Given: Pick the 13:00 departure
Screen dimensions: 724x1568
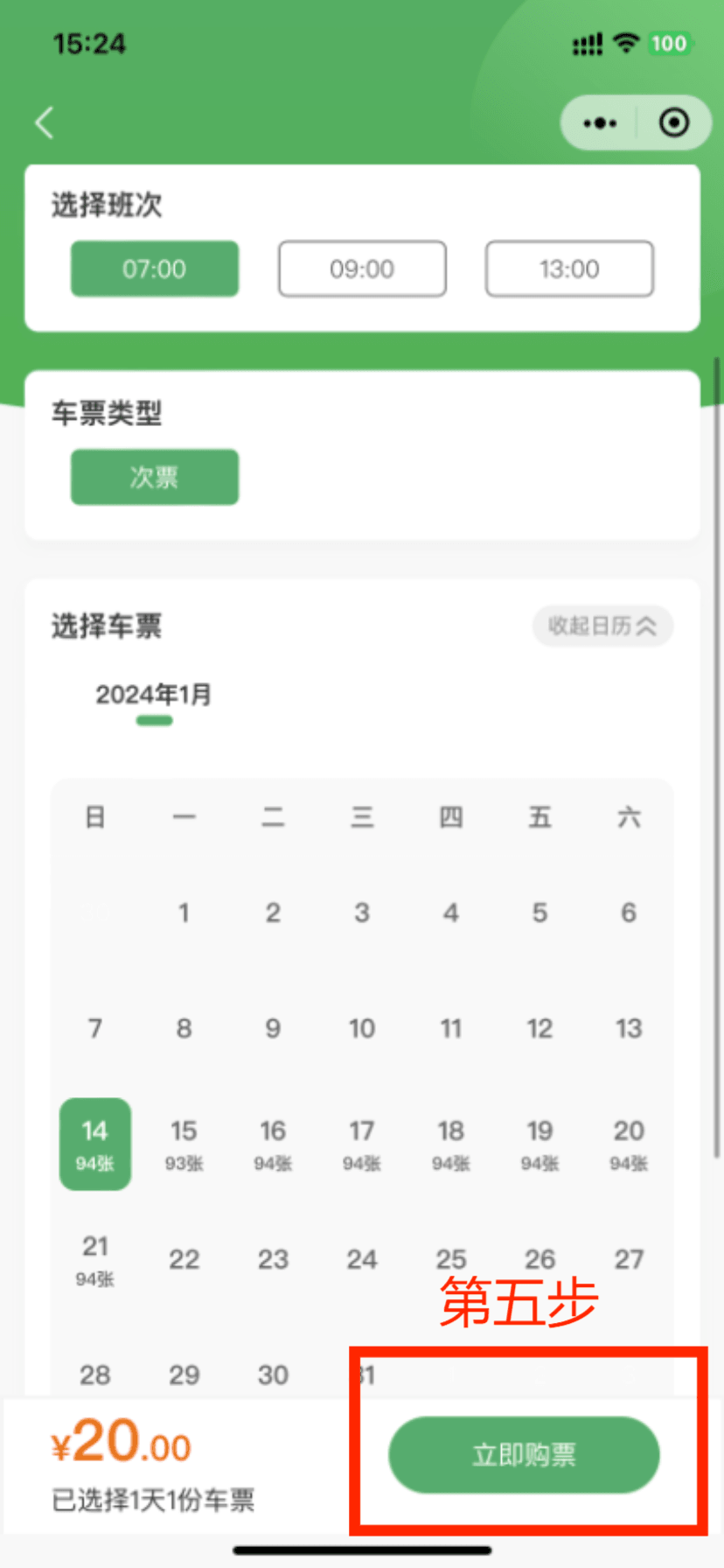Looking at the screenshot, I should point(569,269).
